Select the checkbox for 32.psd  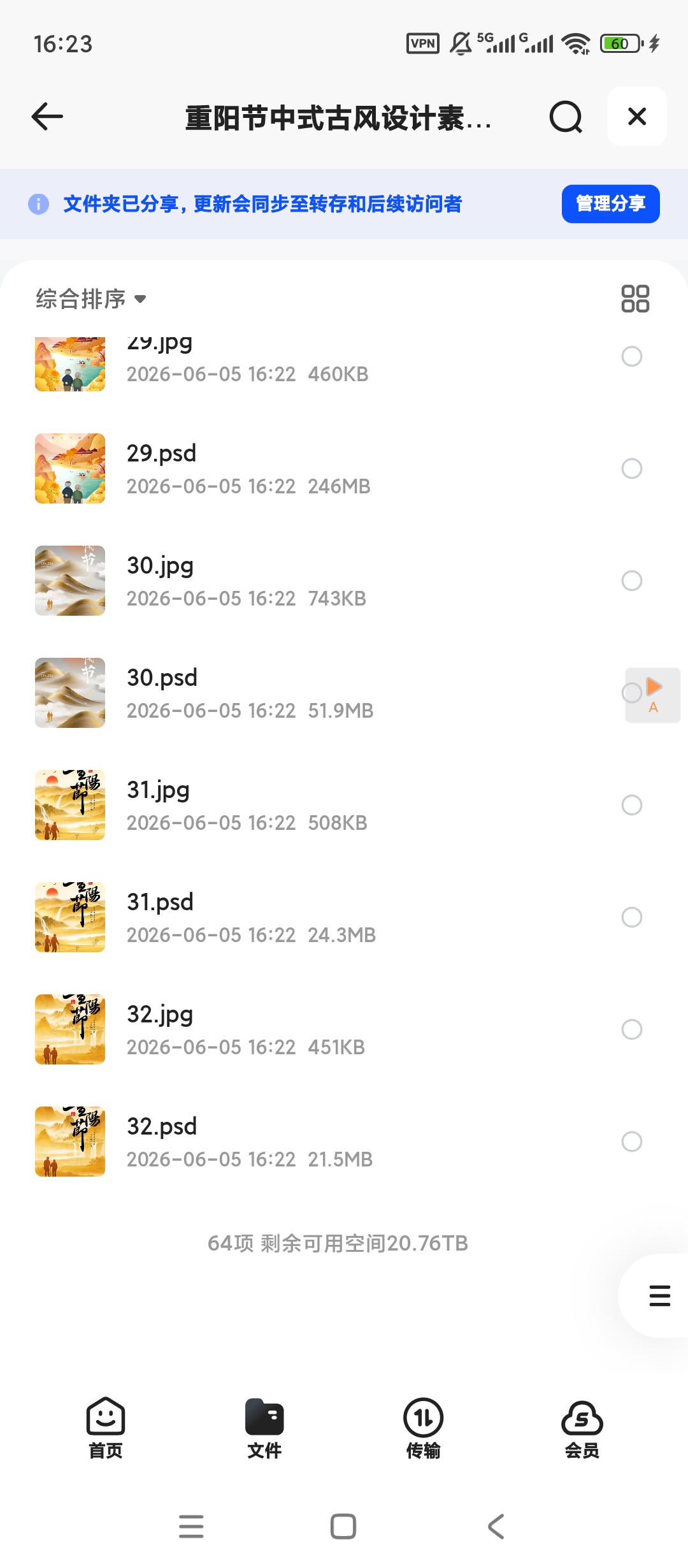pos(632,1142)
